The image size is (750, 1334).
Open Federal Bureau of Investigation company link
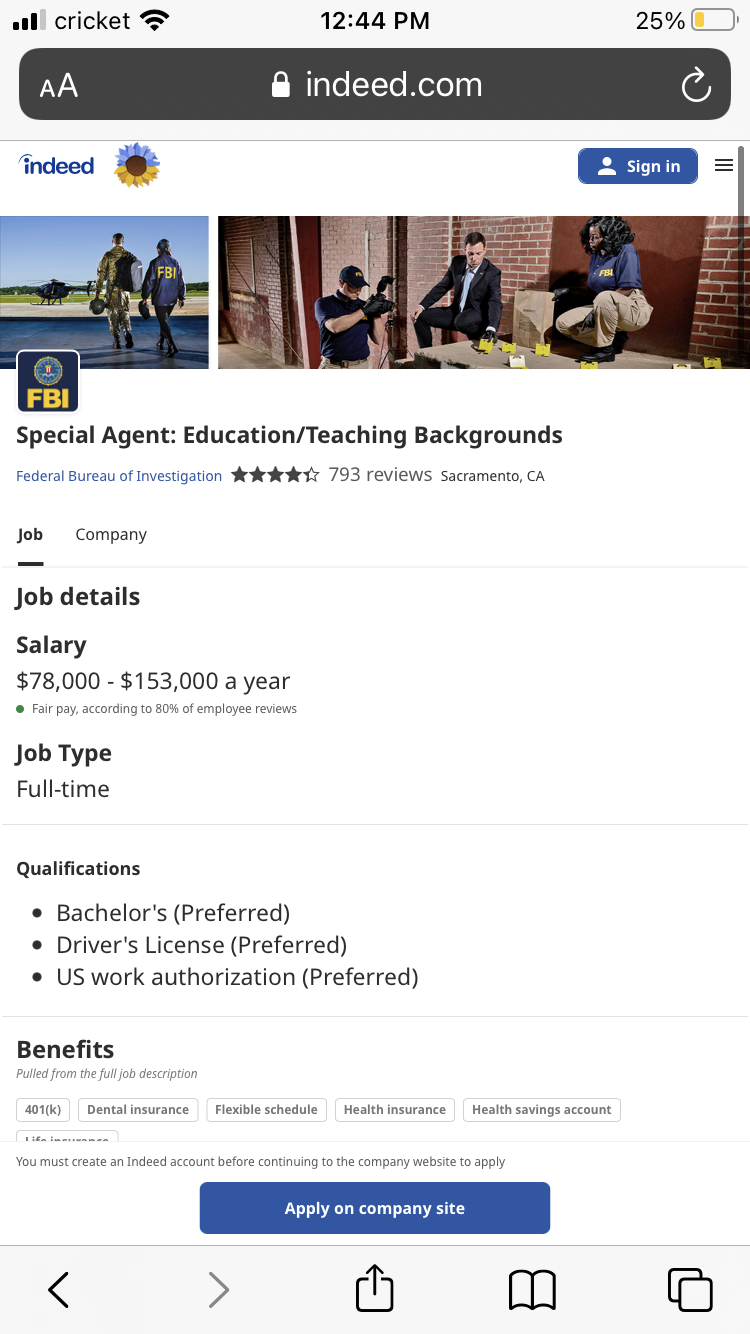coord(119,476)
